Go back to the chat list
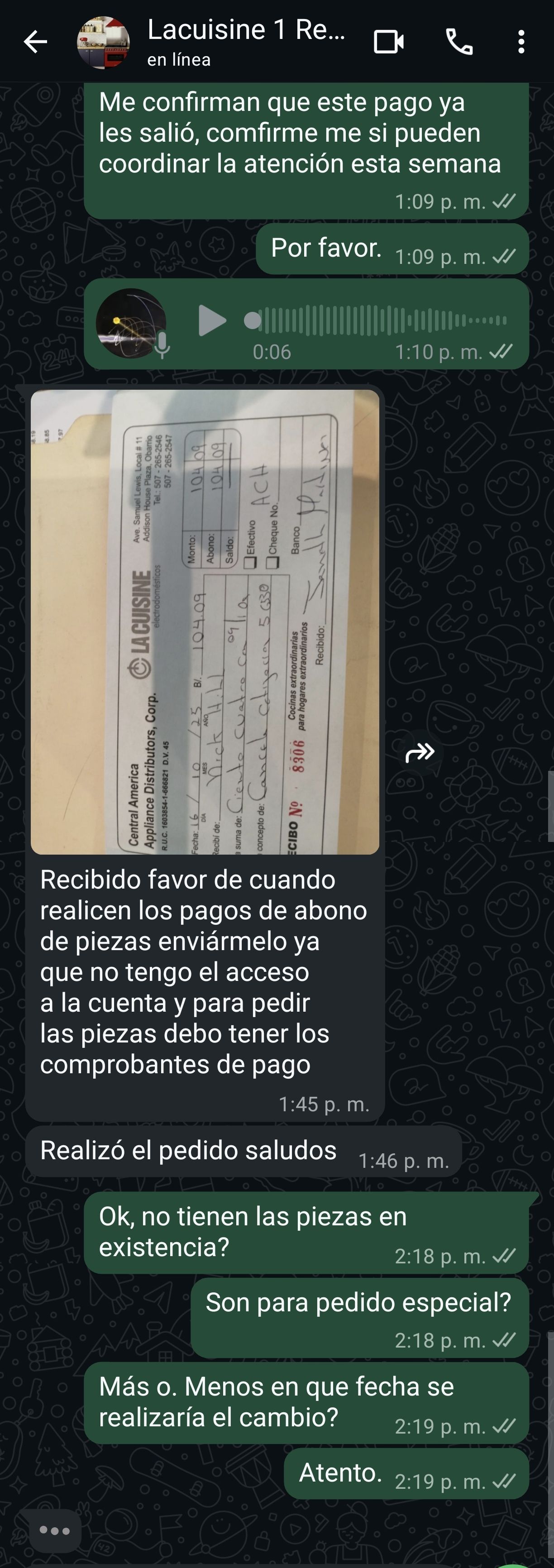Viewport: 554px width, 1568px height. 35,42
